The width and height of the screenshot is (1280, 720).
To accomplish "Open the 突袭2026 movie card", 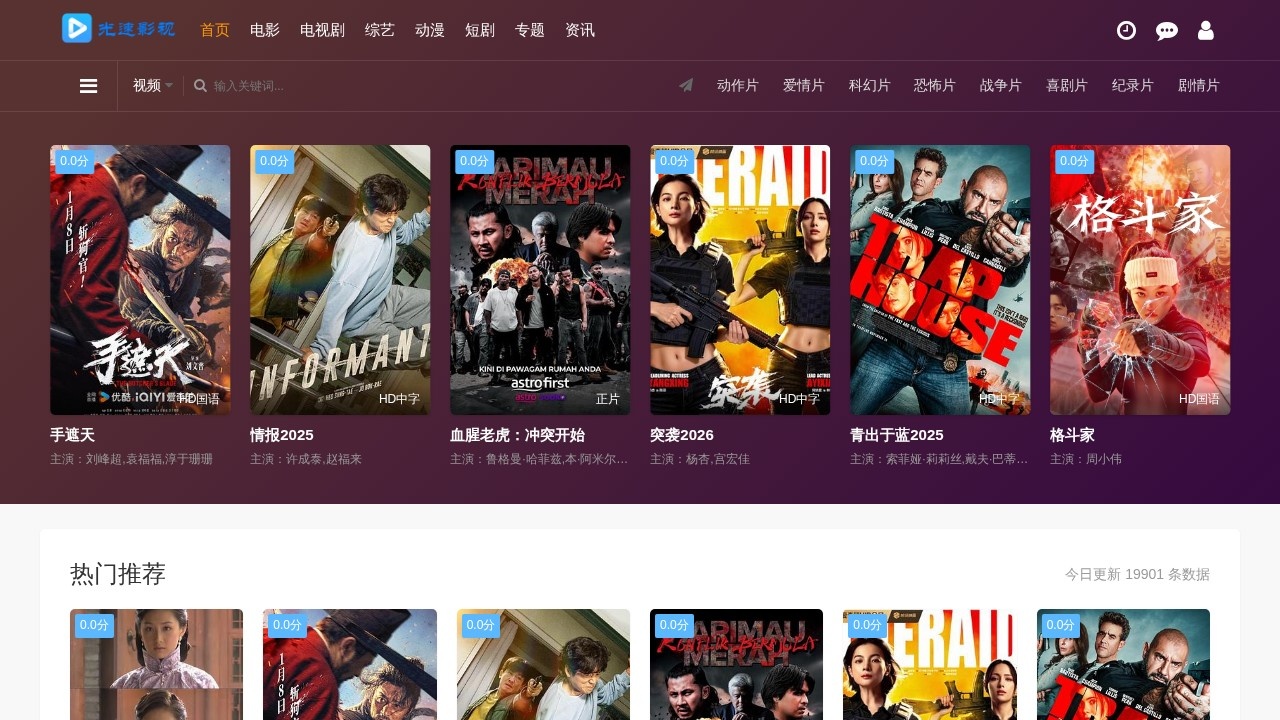I will coord(740,280).
